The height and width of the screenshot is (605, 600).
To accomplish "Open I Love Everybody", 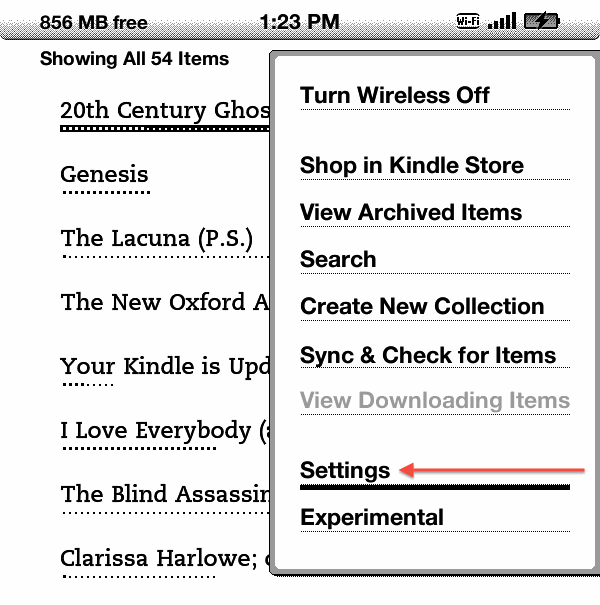I will 164,430.
